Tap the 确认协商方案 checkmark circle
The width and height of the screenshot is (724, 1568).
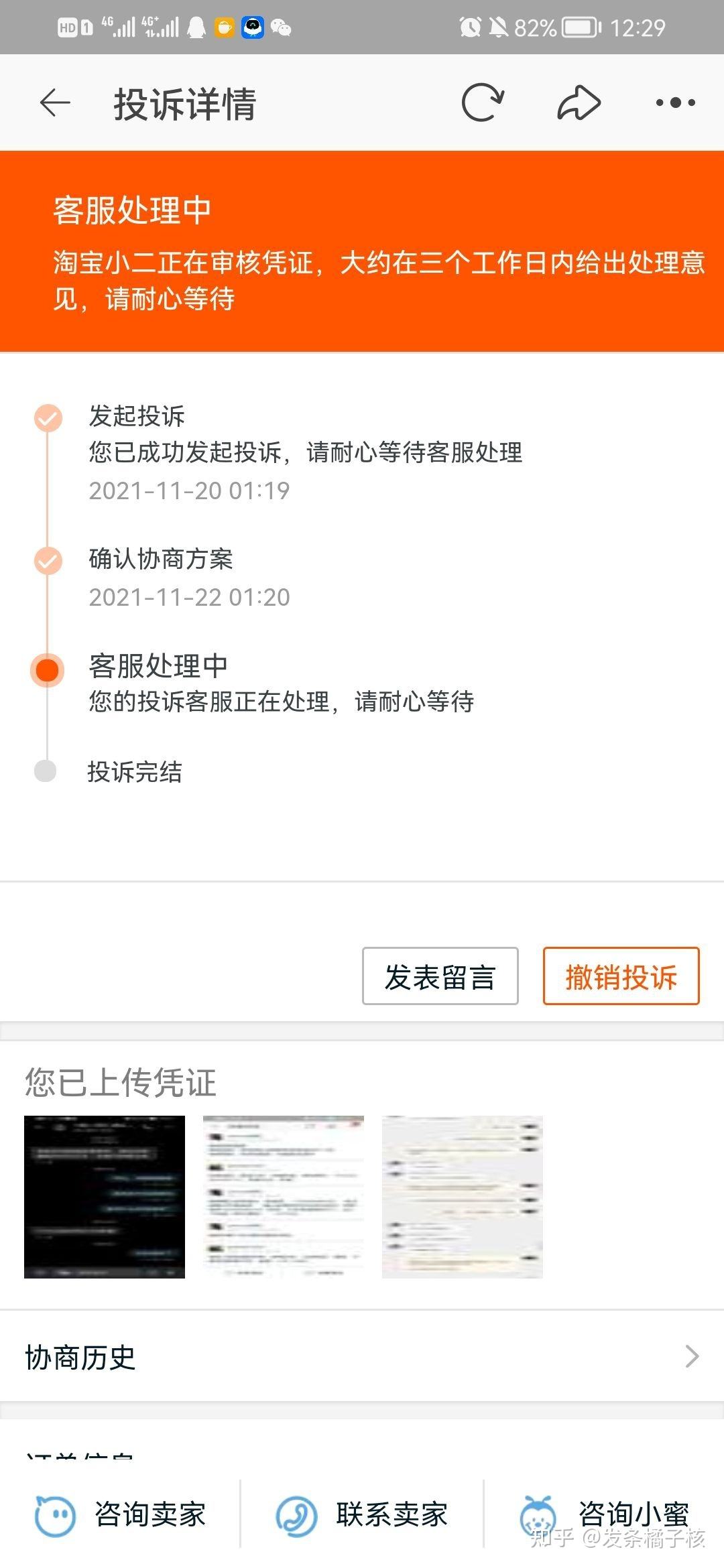47,562
